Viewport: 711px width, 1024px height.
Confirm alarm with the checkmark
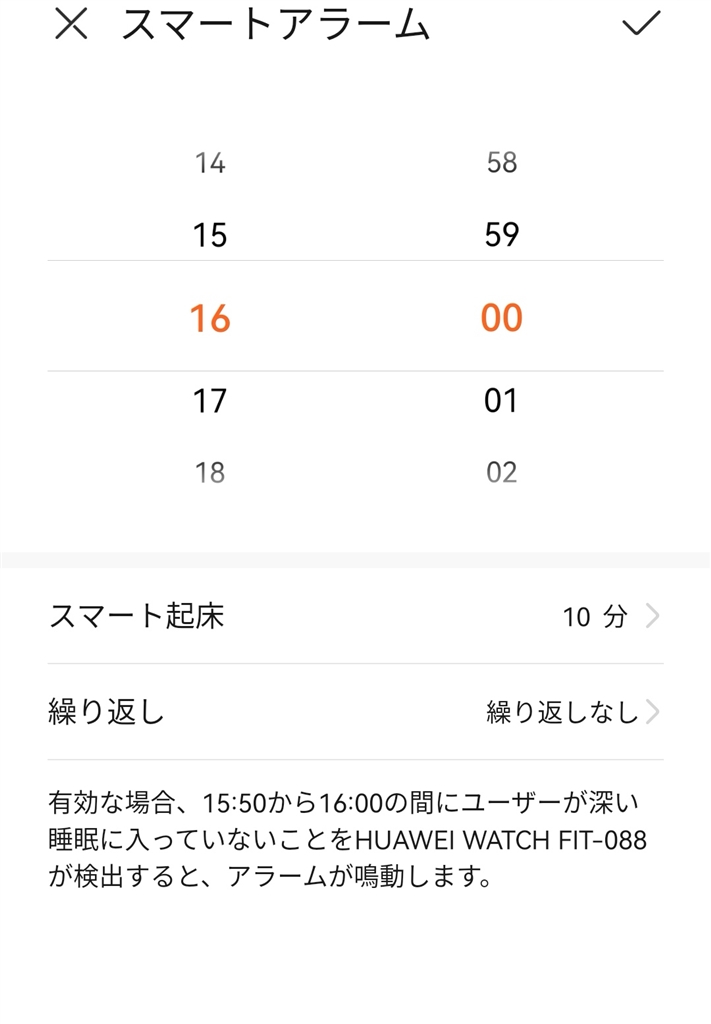pos(641,25)
